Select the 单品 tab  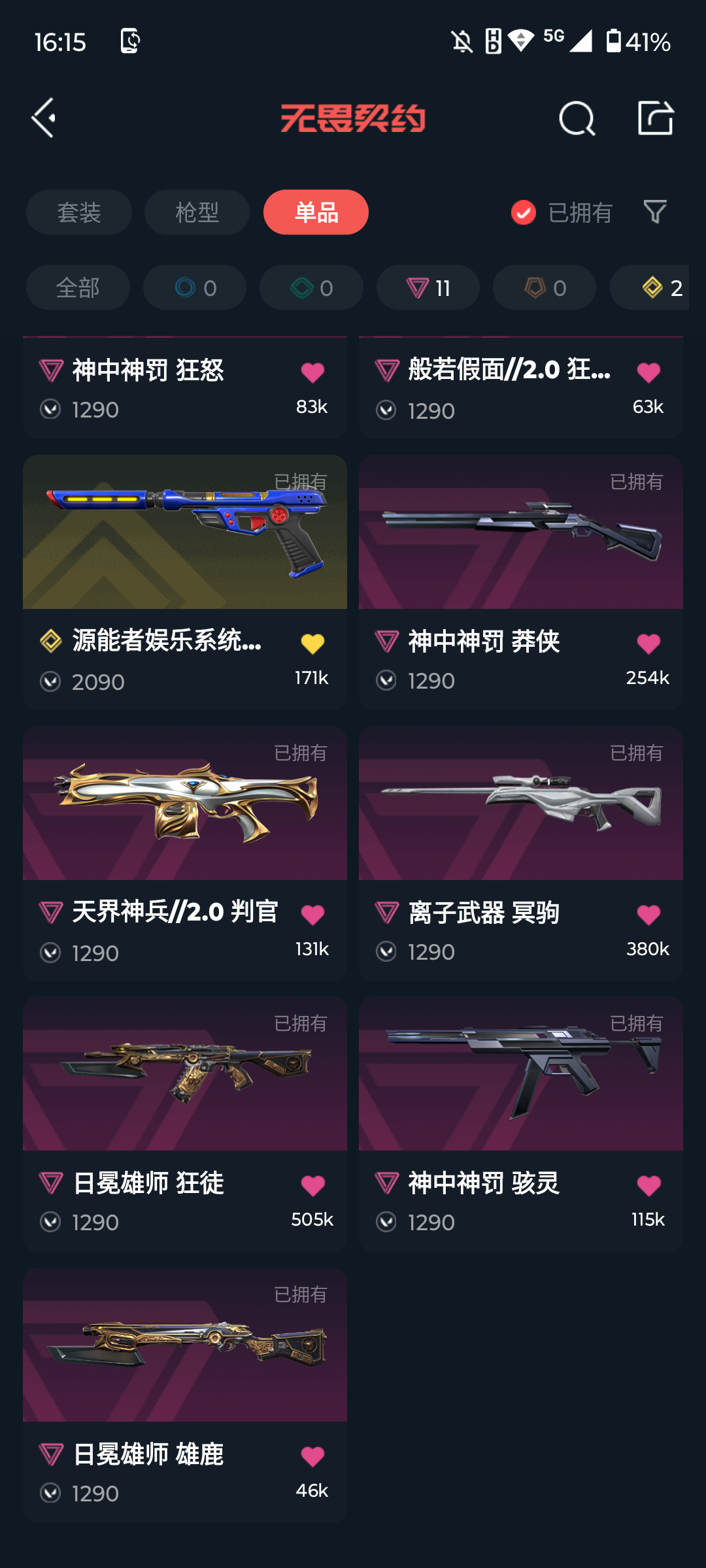tap(316, 212)
